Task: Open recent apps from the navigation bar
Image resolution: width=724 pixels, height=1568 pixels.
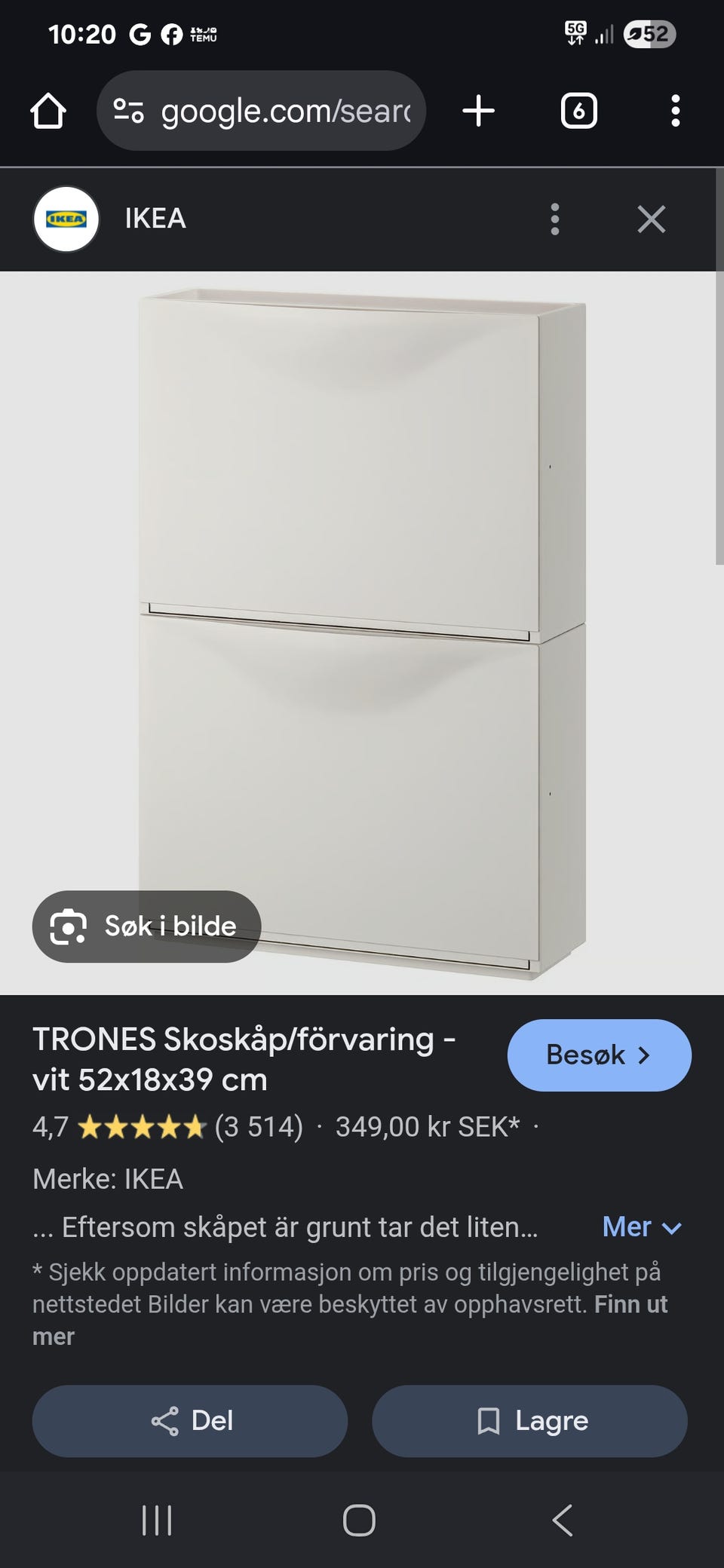Action: coord(157,1520)
